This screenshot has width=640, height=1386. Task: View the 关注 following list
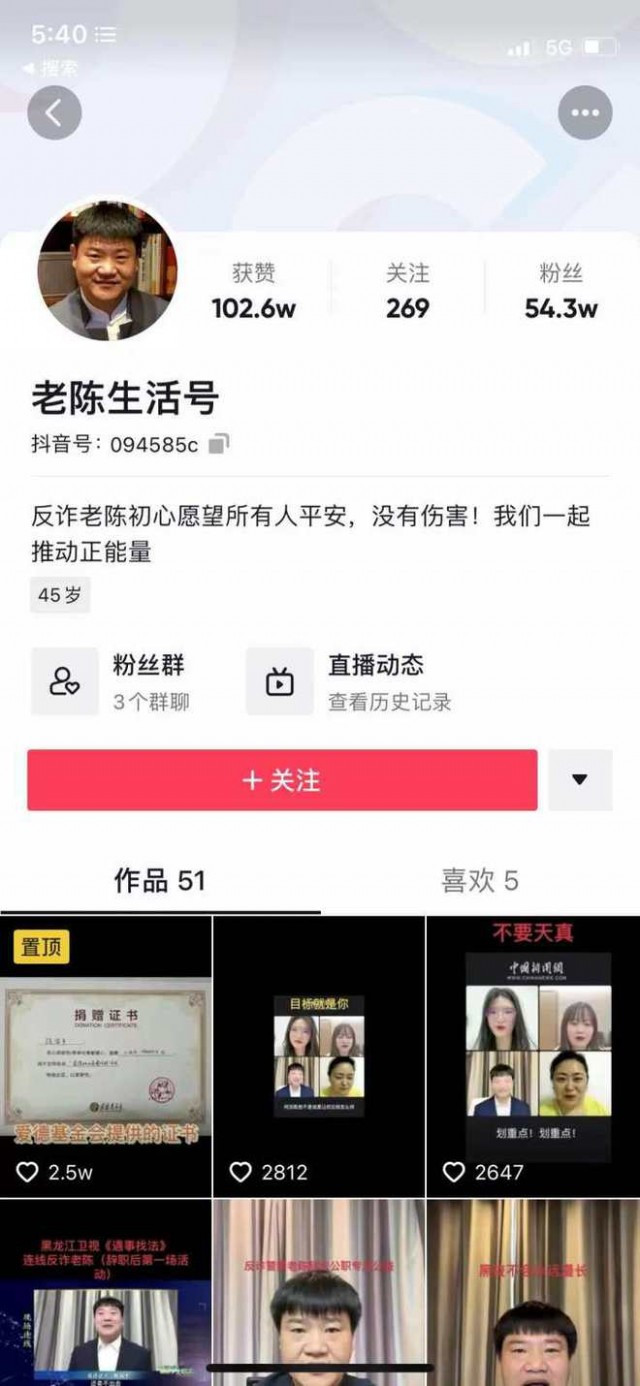(x=407, y=291)
